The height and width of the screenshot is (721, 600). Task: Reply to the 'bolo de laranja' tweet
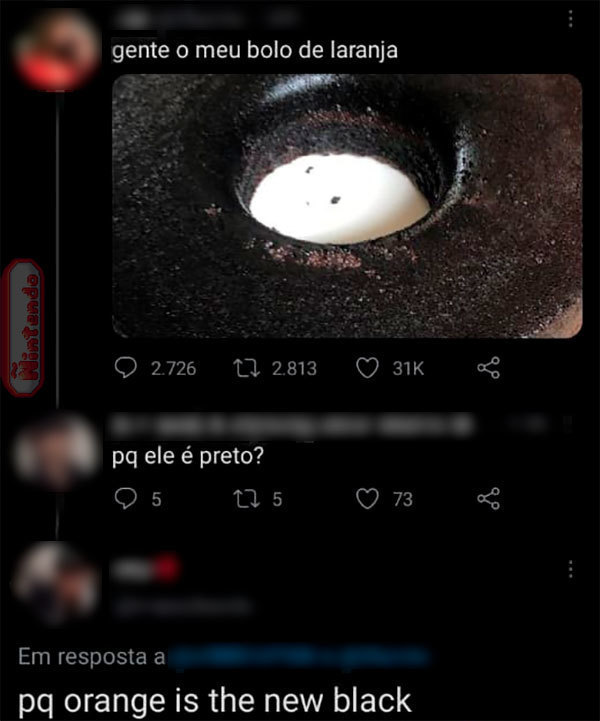[x=125, y=369]
